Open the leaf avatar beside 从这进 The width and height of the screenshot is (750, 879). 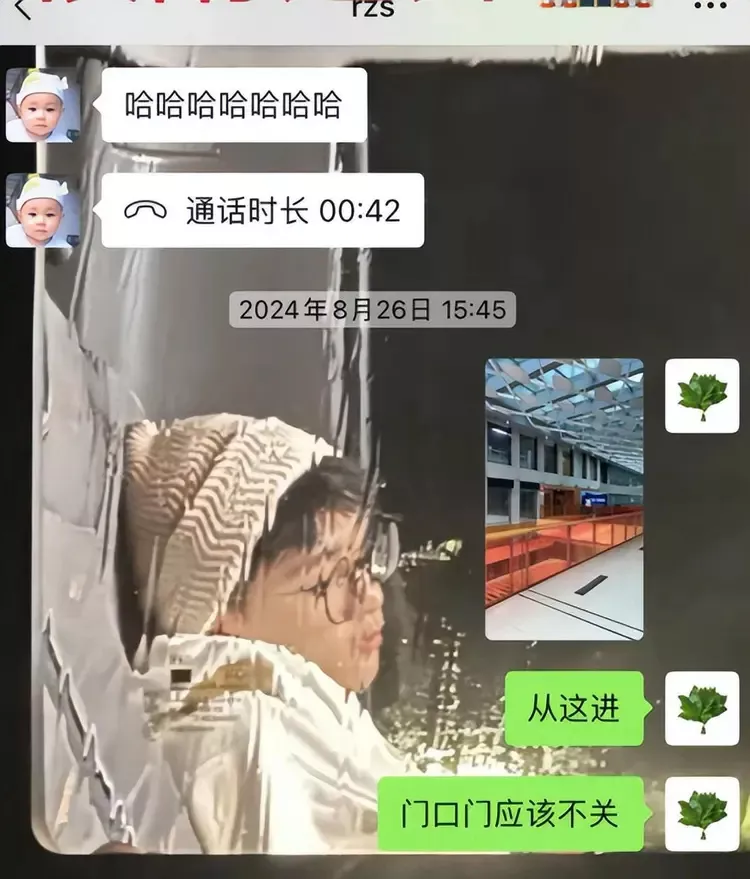702,708
